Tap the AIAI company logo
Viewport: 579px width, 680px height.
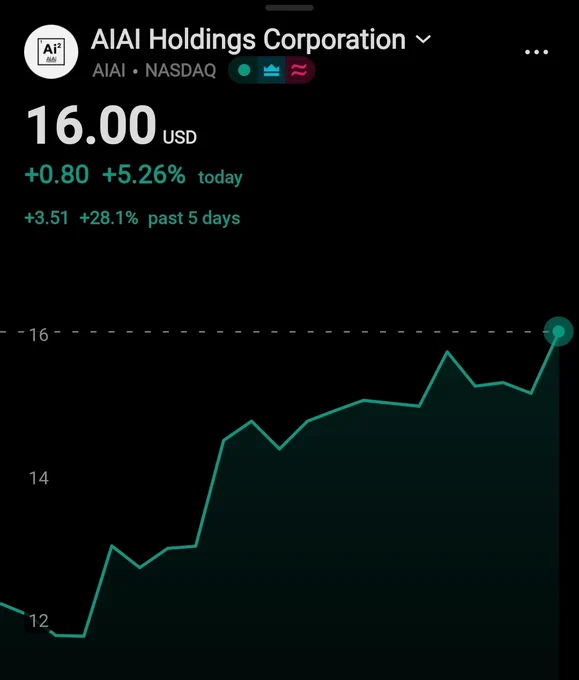pyautogui.click(x=51, y=52)
